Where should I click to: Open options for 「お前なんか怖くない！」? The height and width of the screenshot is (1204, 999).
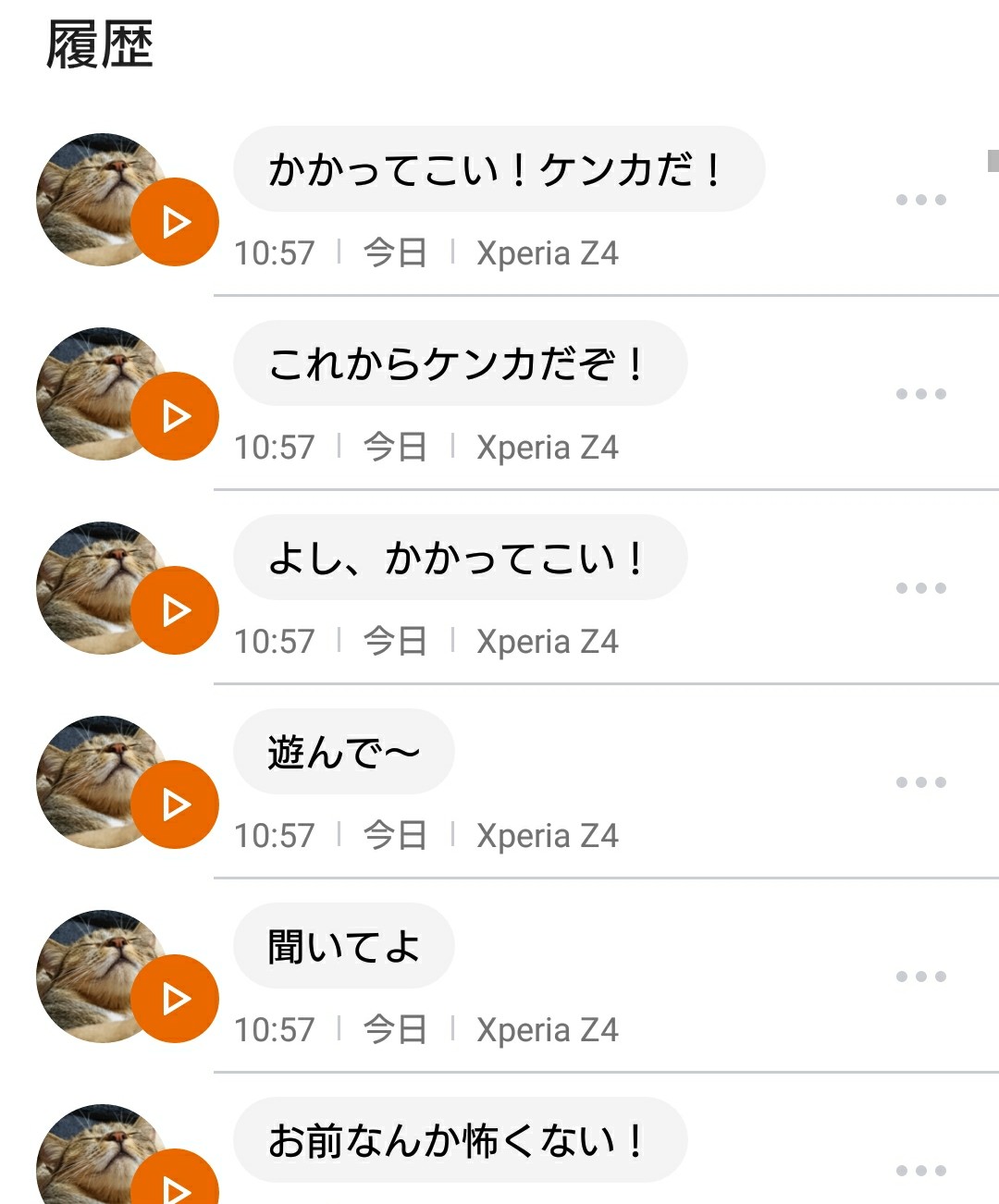tap(921, 1171)
